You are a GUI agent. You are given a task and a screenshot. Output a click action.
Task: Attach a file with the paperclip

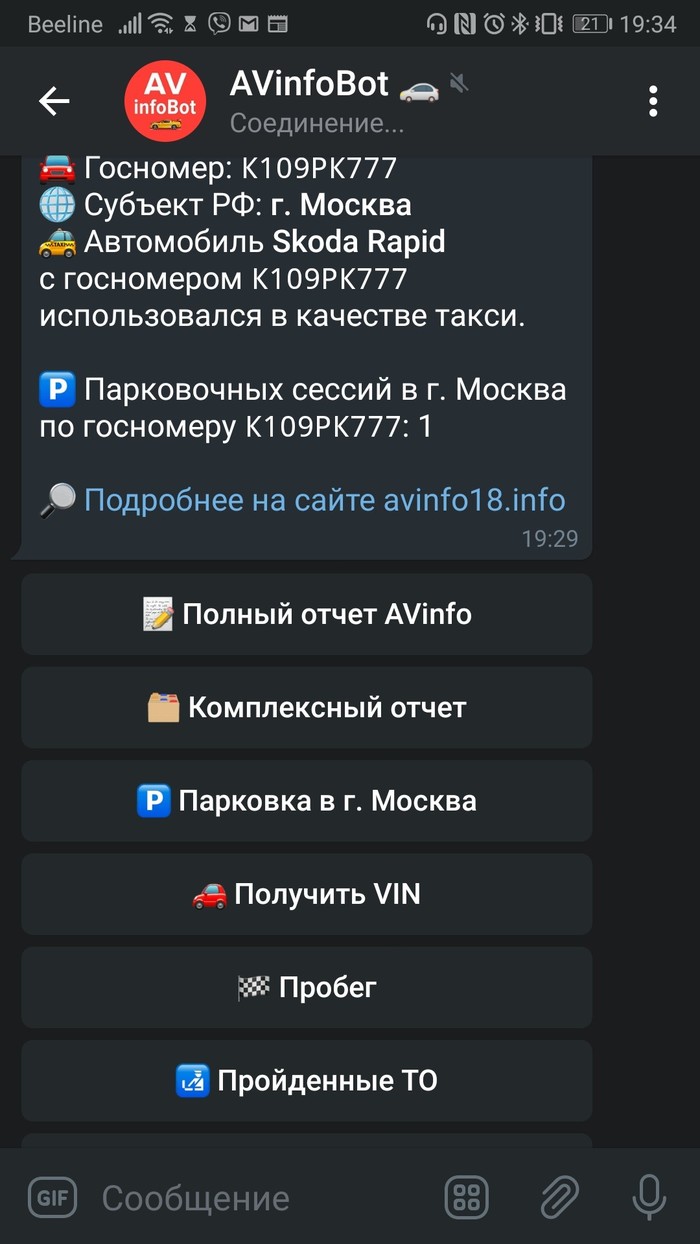pos(560,1197)
